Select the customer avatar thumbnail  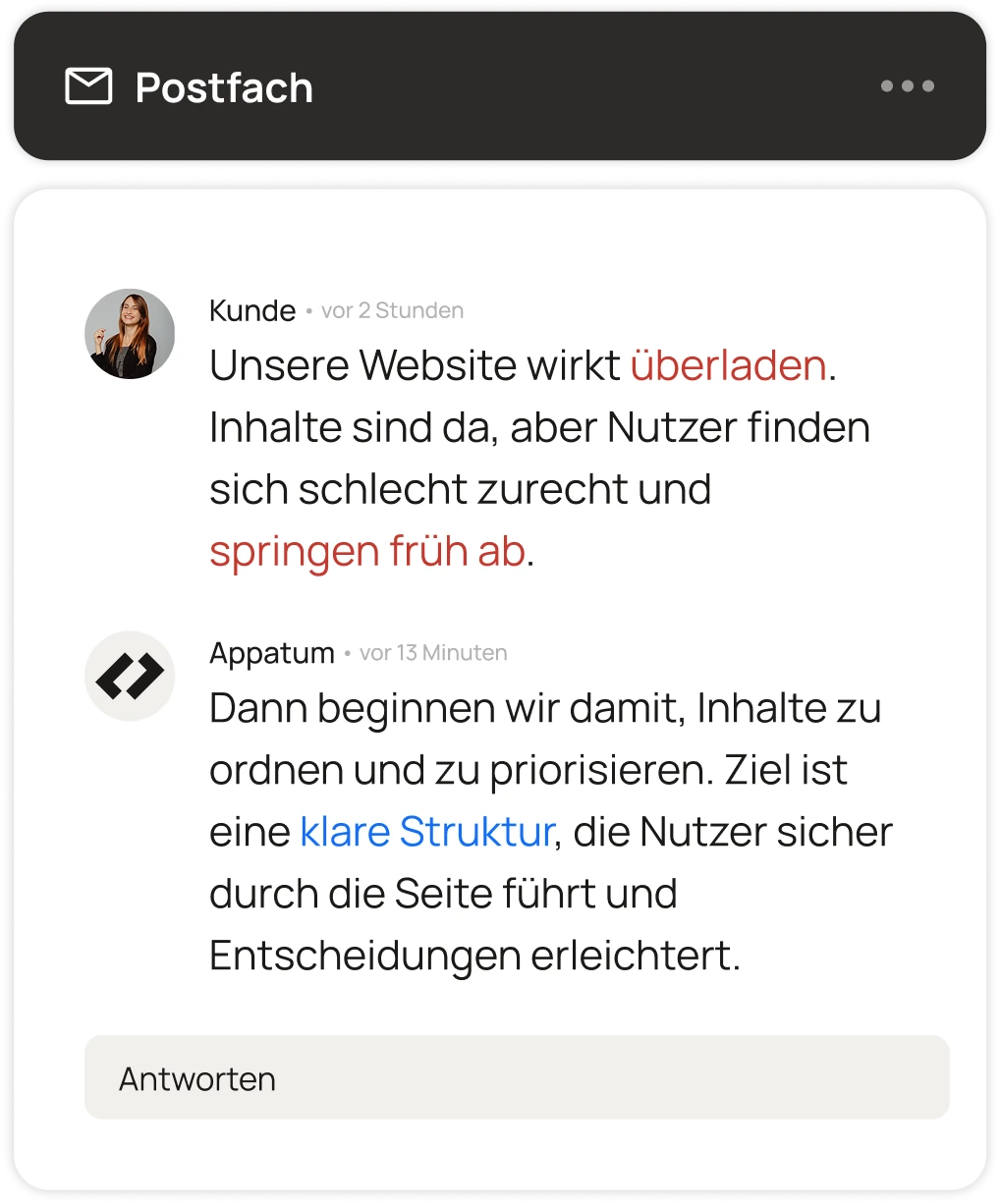point(129,333)
